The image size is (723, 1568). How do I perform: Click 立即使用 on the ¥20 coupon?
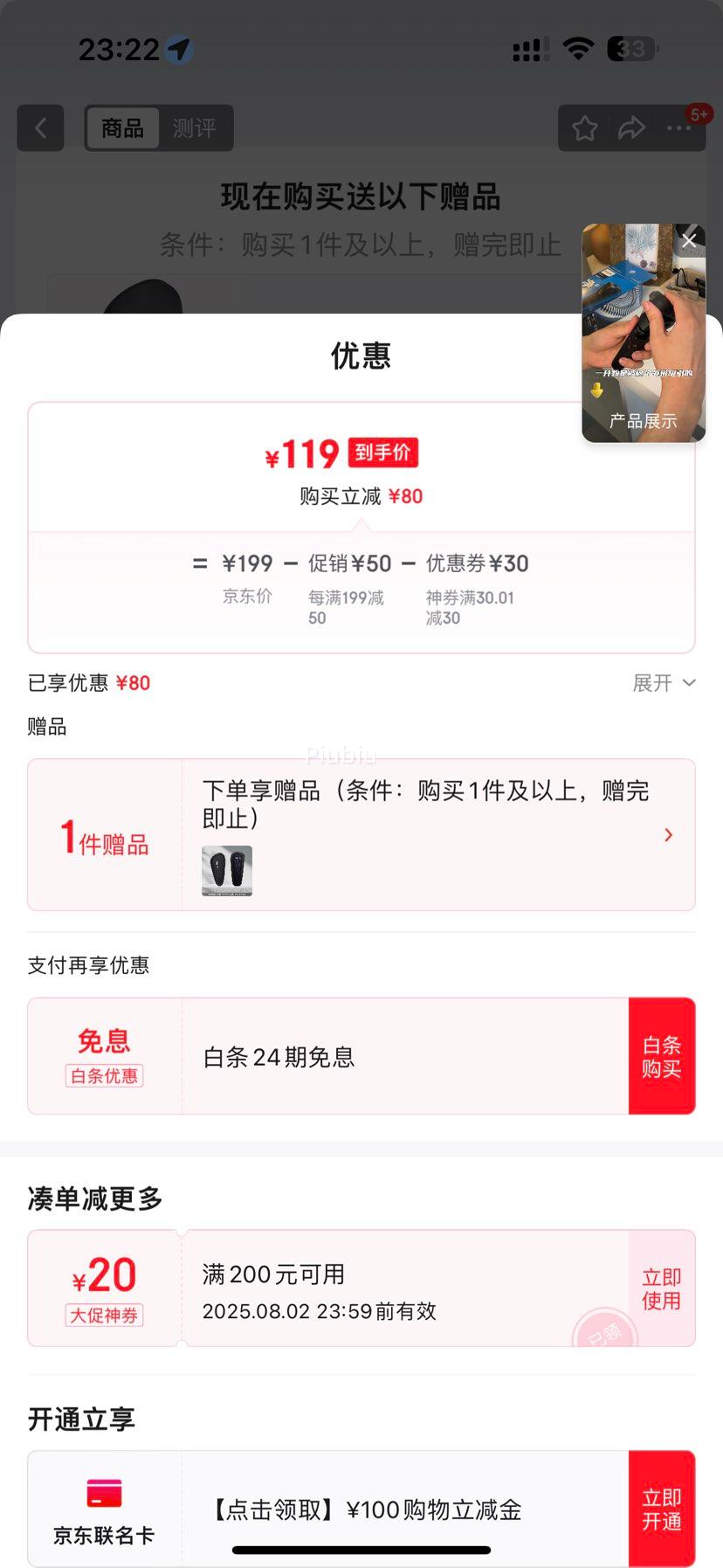tap(662, 1288)
